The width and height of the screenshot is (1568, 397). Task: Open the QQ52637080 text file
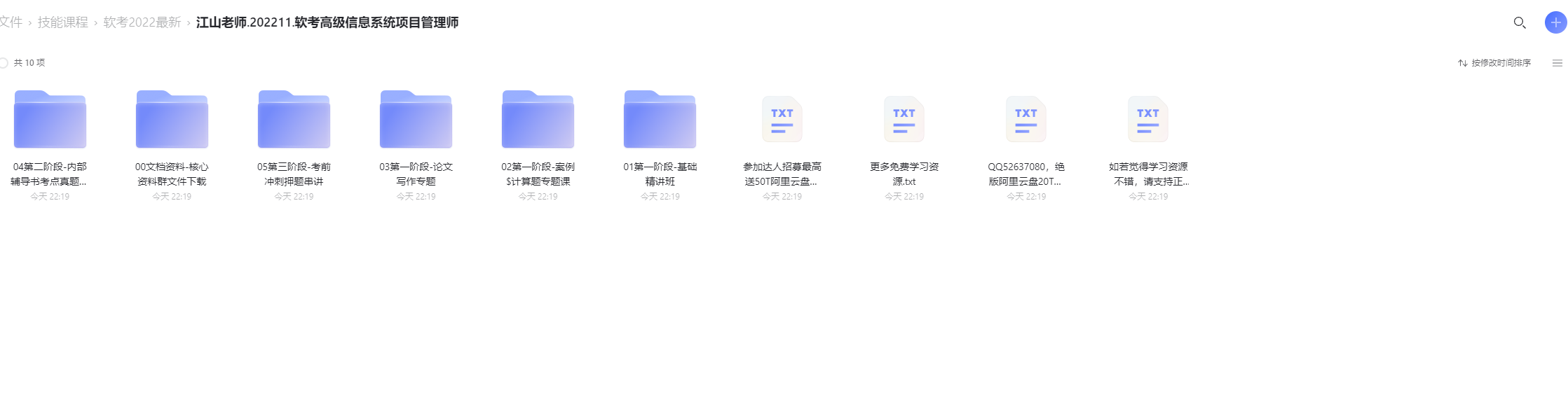click(1025, 120)
